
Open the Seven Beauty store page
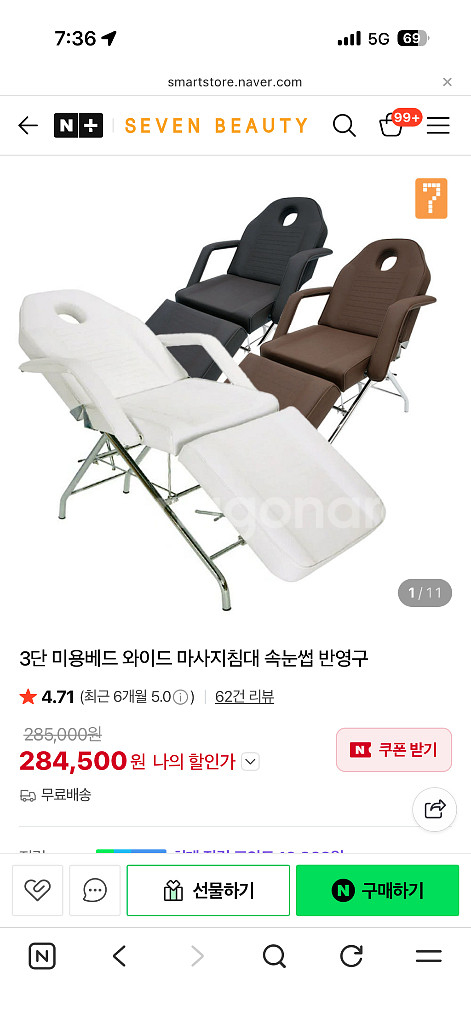[216, 125]
